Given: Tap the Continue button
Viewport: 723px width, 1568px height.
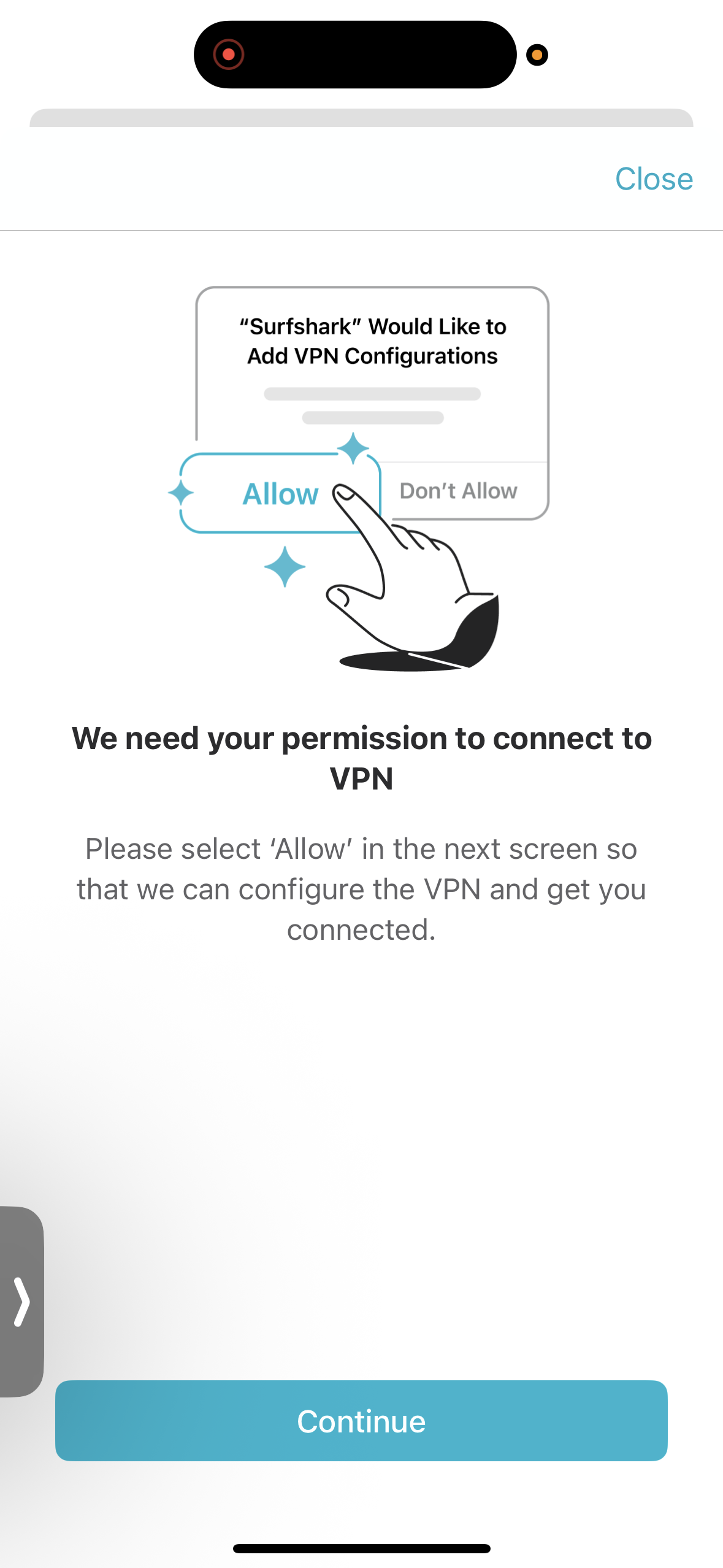Looking at the screenshot, I should pyautogui.click(x=361, y=1422).
